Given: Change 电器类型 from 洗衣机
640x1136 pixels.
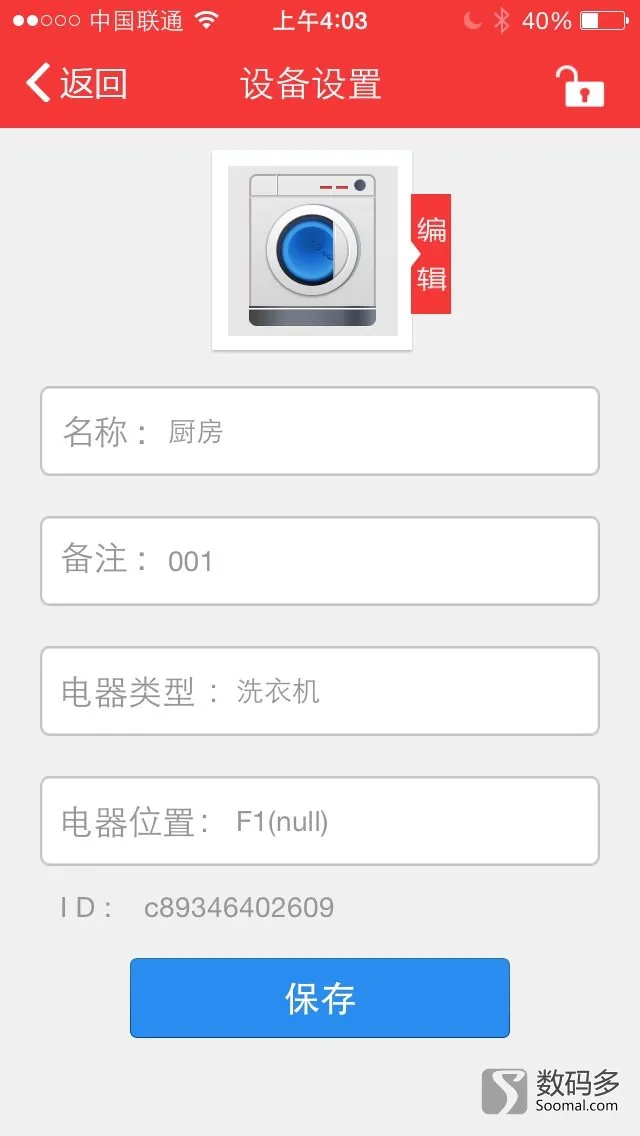Looking at the screenshot, I should tap(320, 691).
